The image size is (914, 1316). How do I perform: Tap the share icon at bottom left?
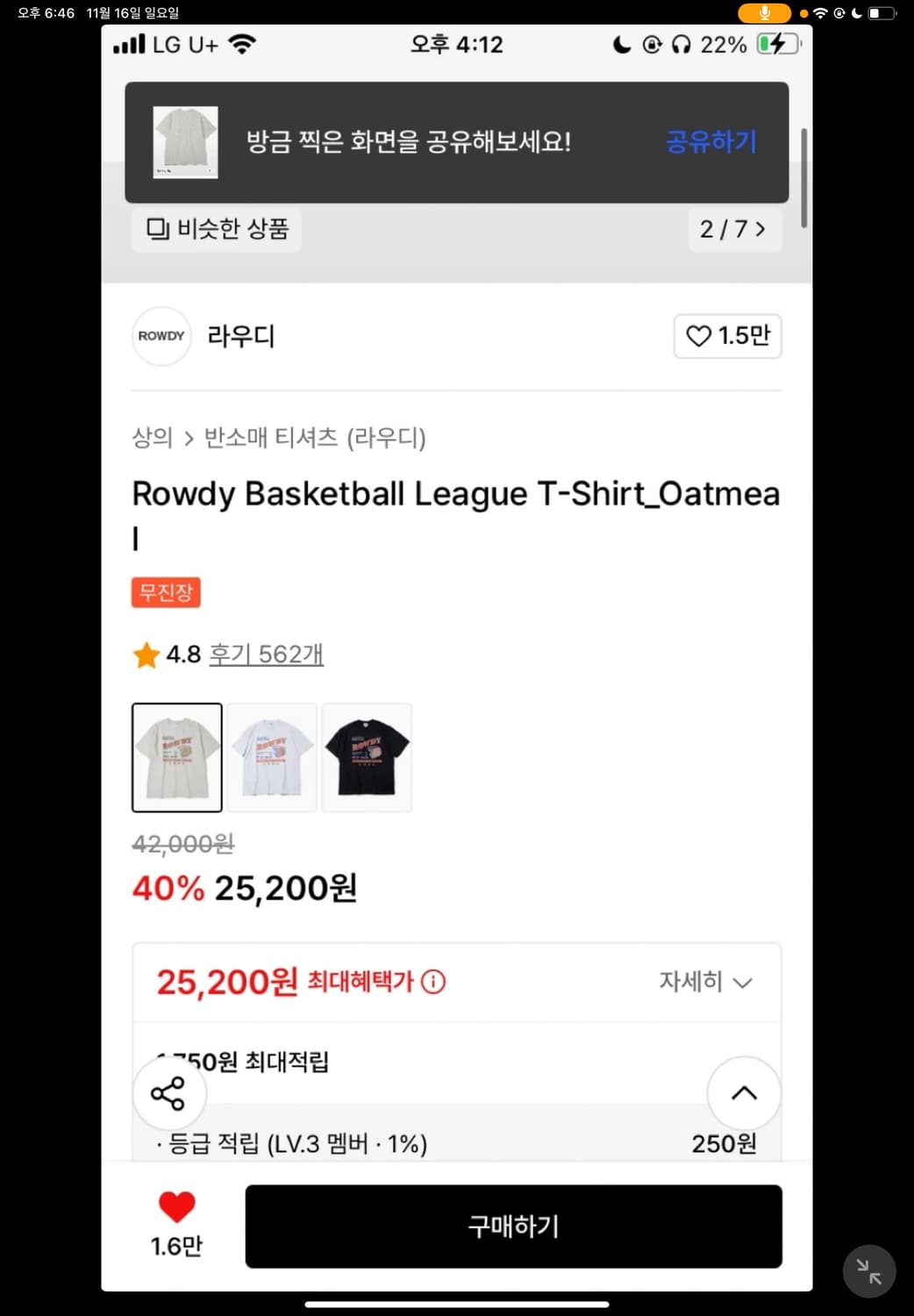[168, 1093]
